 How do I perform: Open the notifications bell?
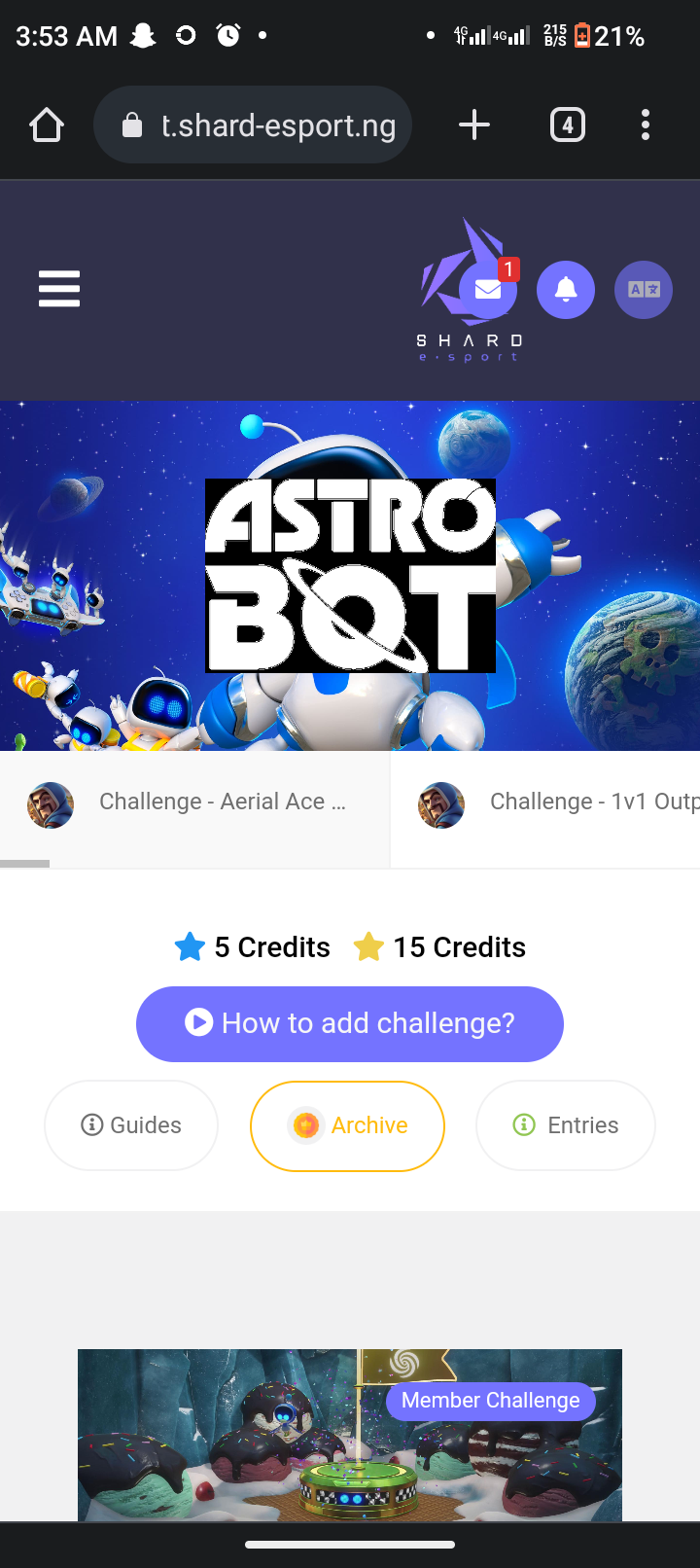pos(566,290)
